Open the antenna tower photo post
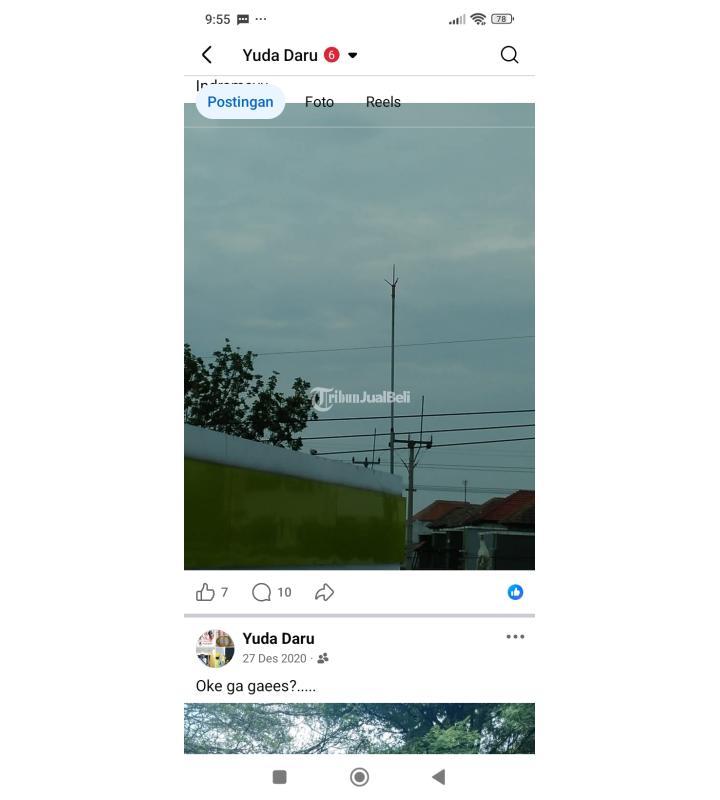 (x=359, y=340)
